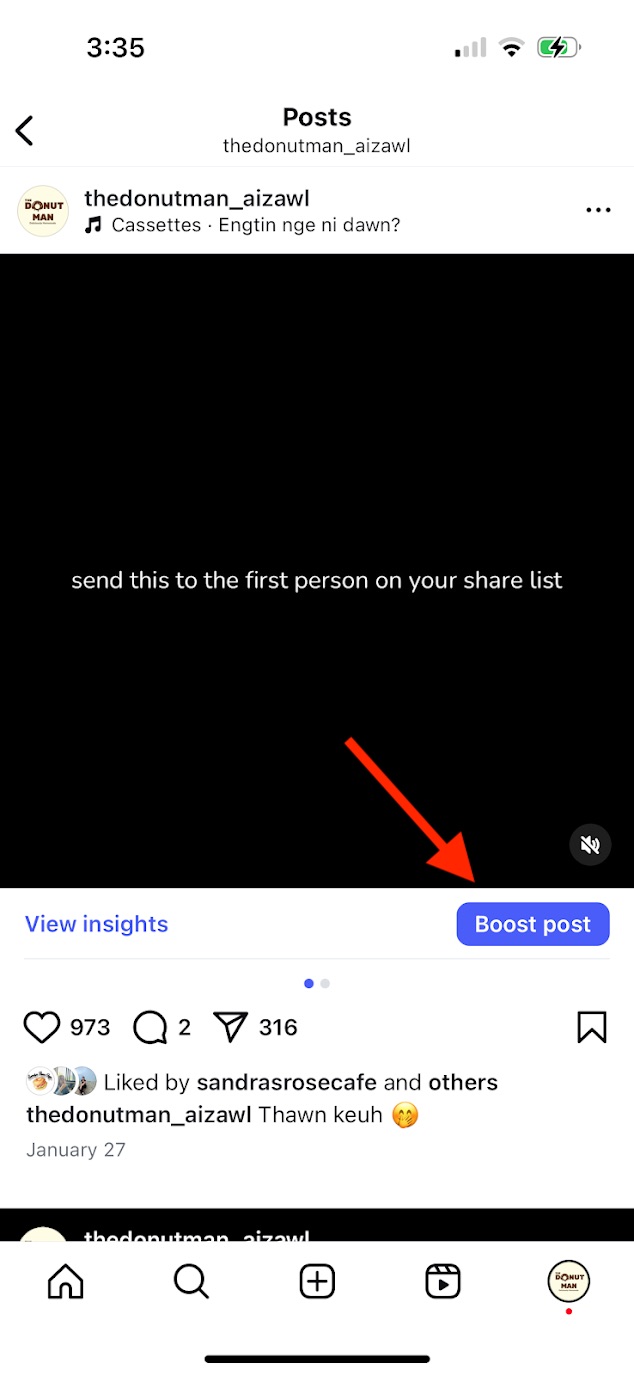Share the post via paper plane icon

point(230,1027)
